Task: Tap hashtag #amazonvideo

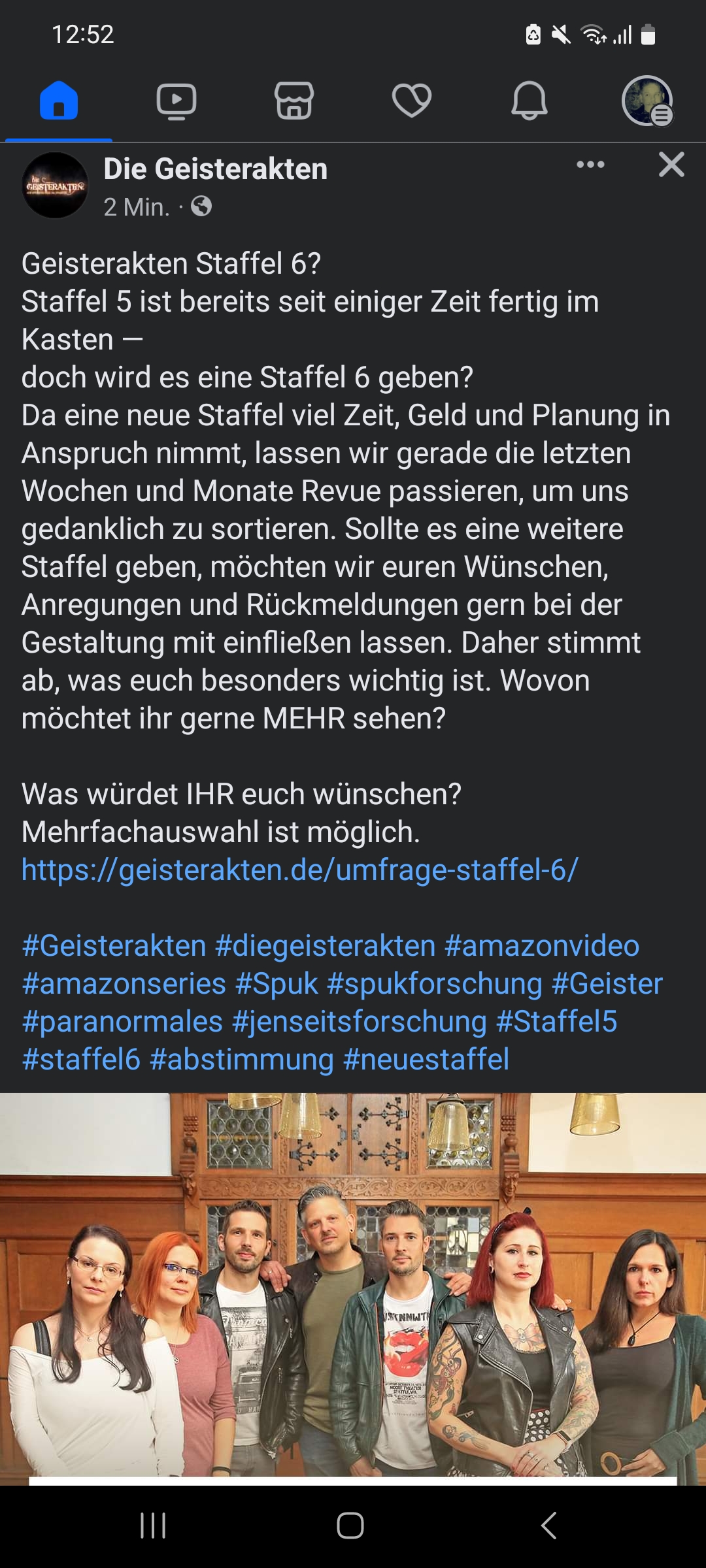Action: click(x=542, y=946)
